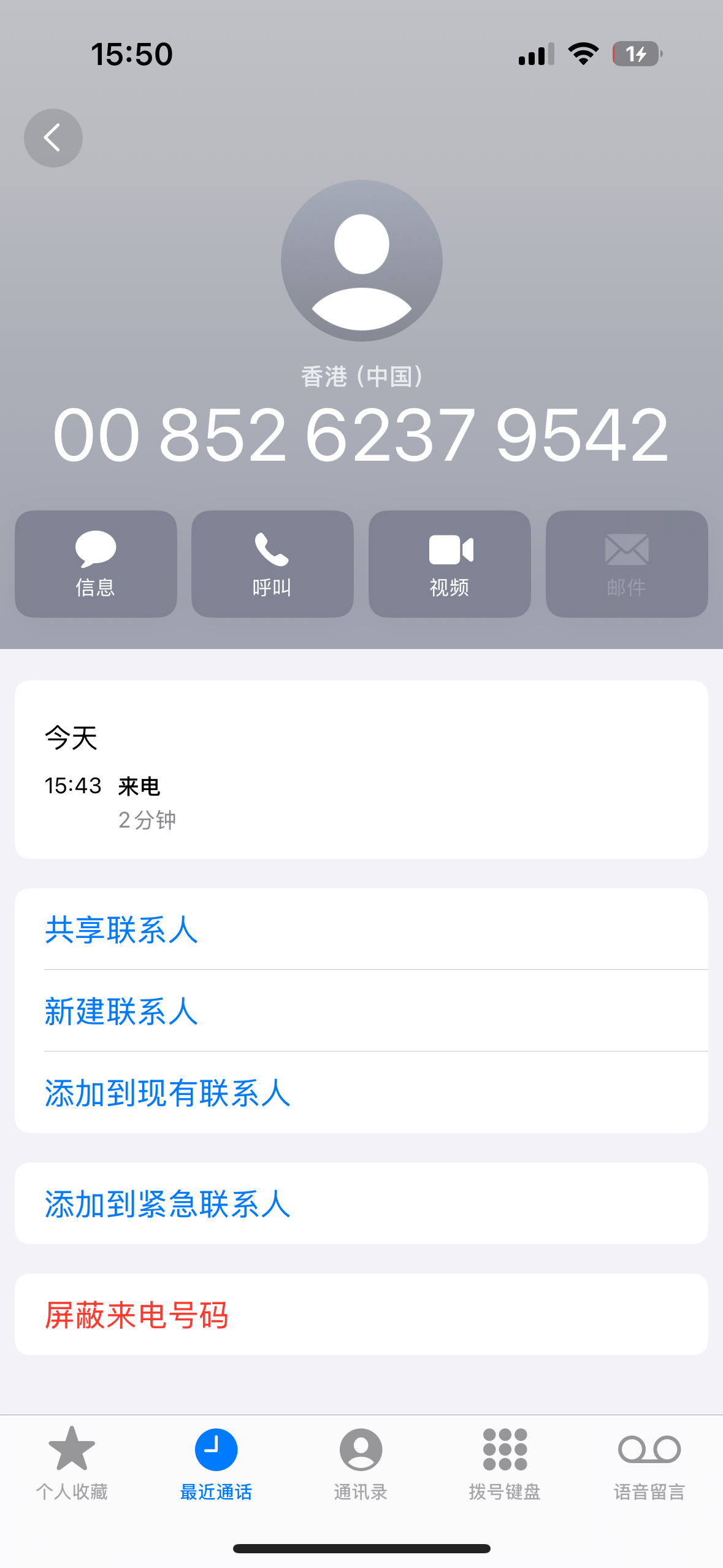Go back using the top-left arrow
The width and height of the screenshot is (723, 1568).
[53, 138]
